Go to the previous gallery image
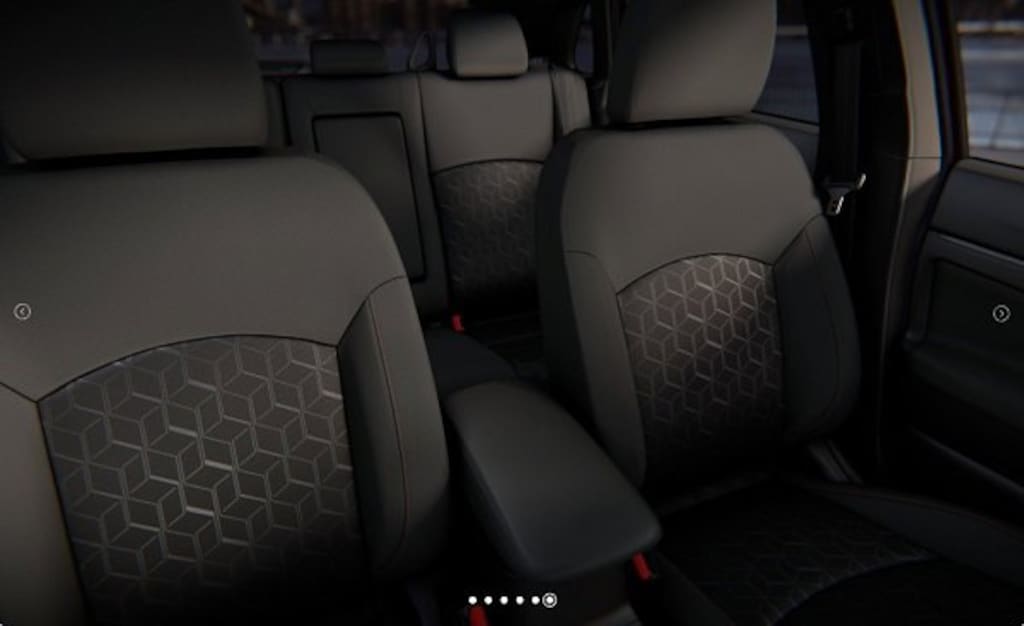Screen dimensions: 1024x626 click(22, 312)
